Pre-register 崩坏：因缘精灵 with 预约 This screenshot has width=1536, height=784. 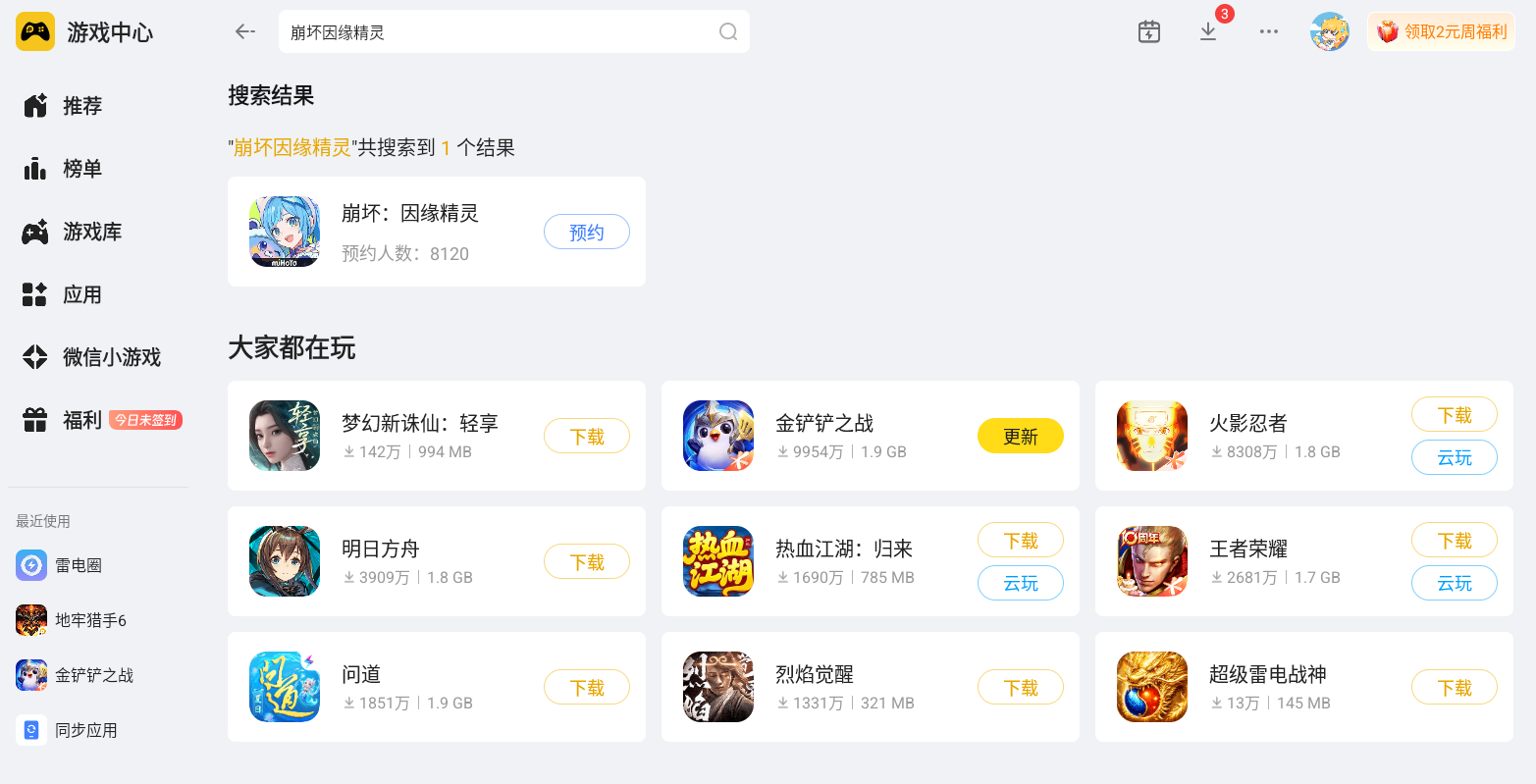click(x=587, y=233)
